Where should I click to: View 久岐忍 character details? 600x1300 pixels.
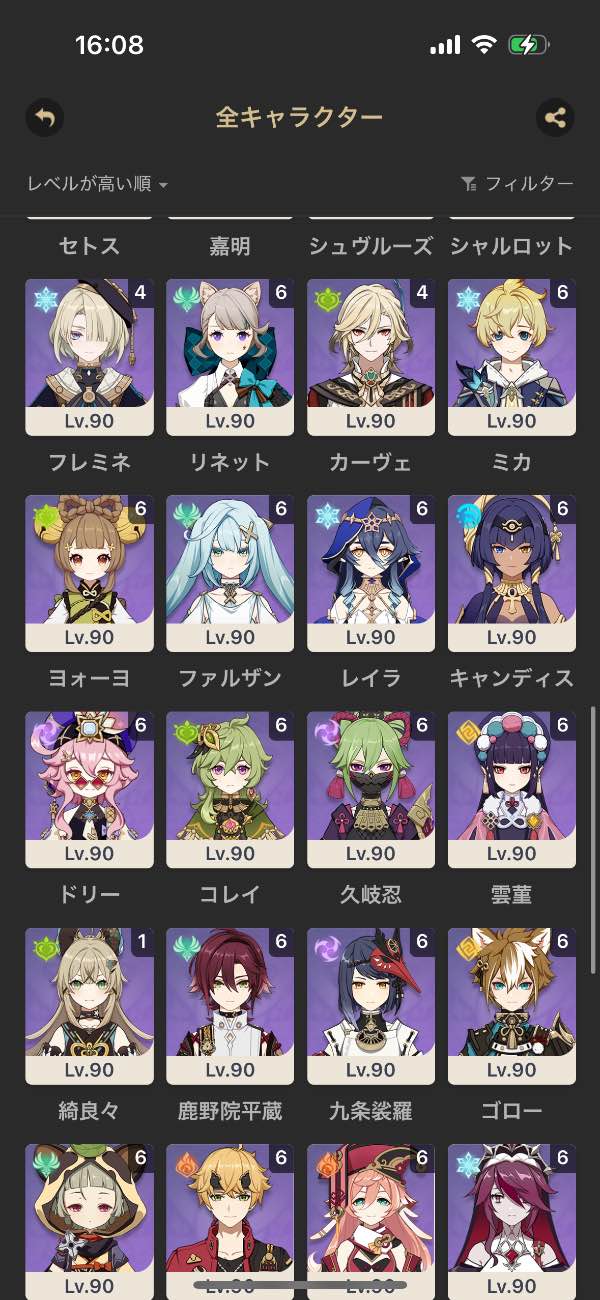pyautogui.click(x=371, y=789)
